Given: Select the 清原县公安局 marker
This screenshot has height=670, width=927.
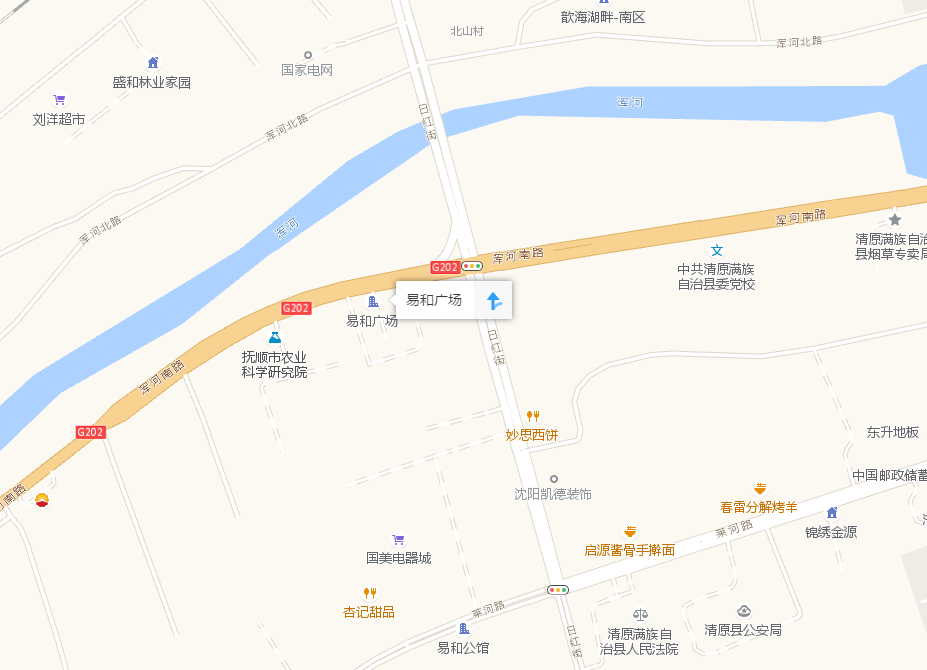Looking at the screenshot, I should tap(743, 611).
